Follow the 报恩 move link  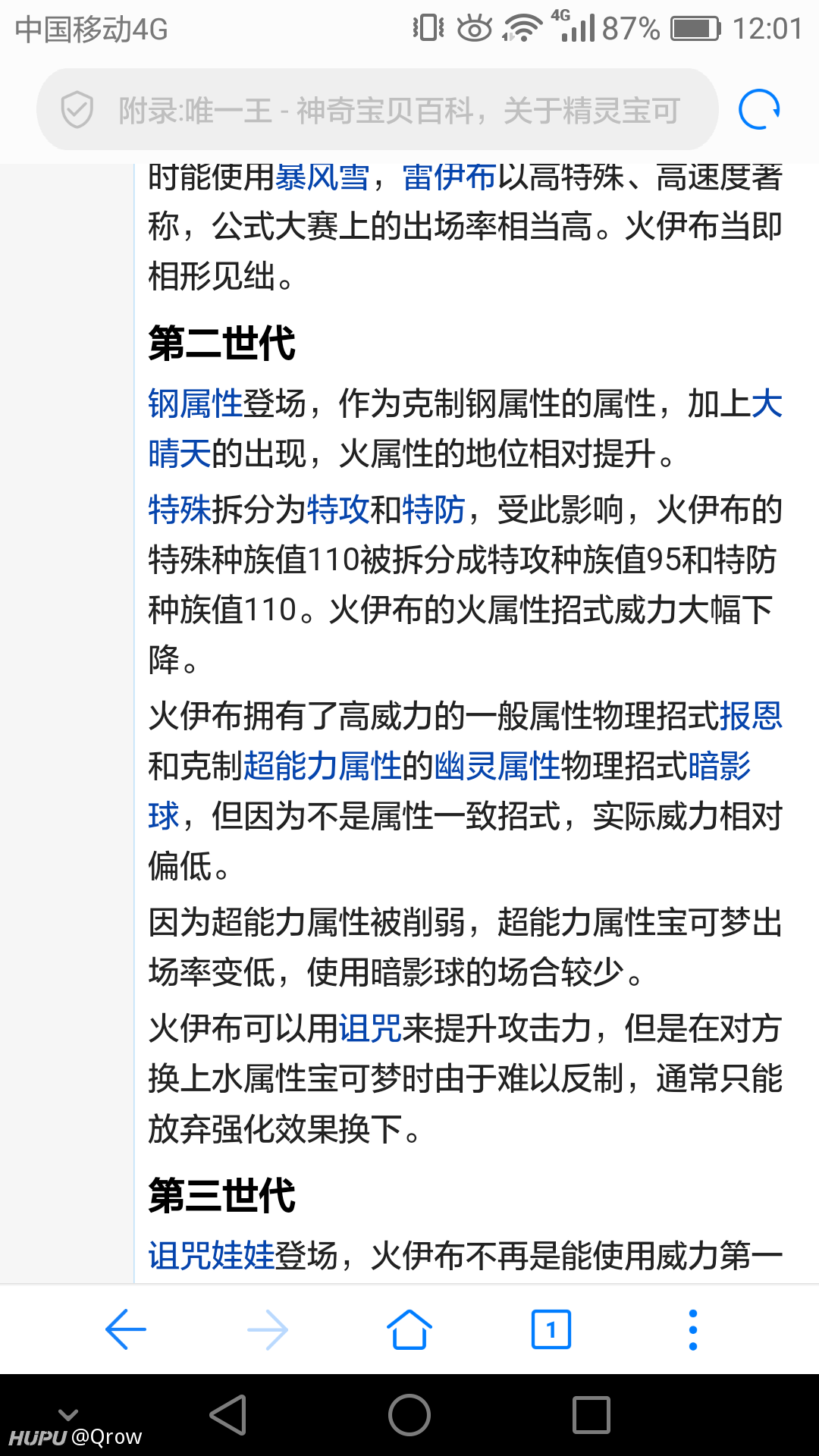pyautogui.click(x=751, y=716)
